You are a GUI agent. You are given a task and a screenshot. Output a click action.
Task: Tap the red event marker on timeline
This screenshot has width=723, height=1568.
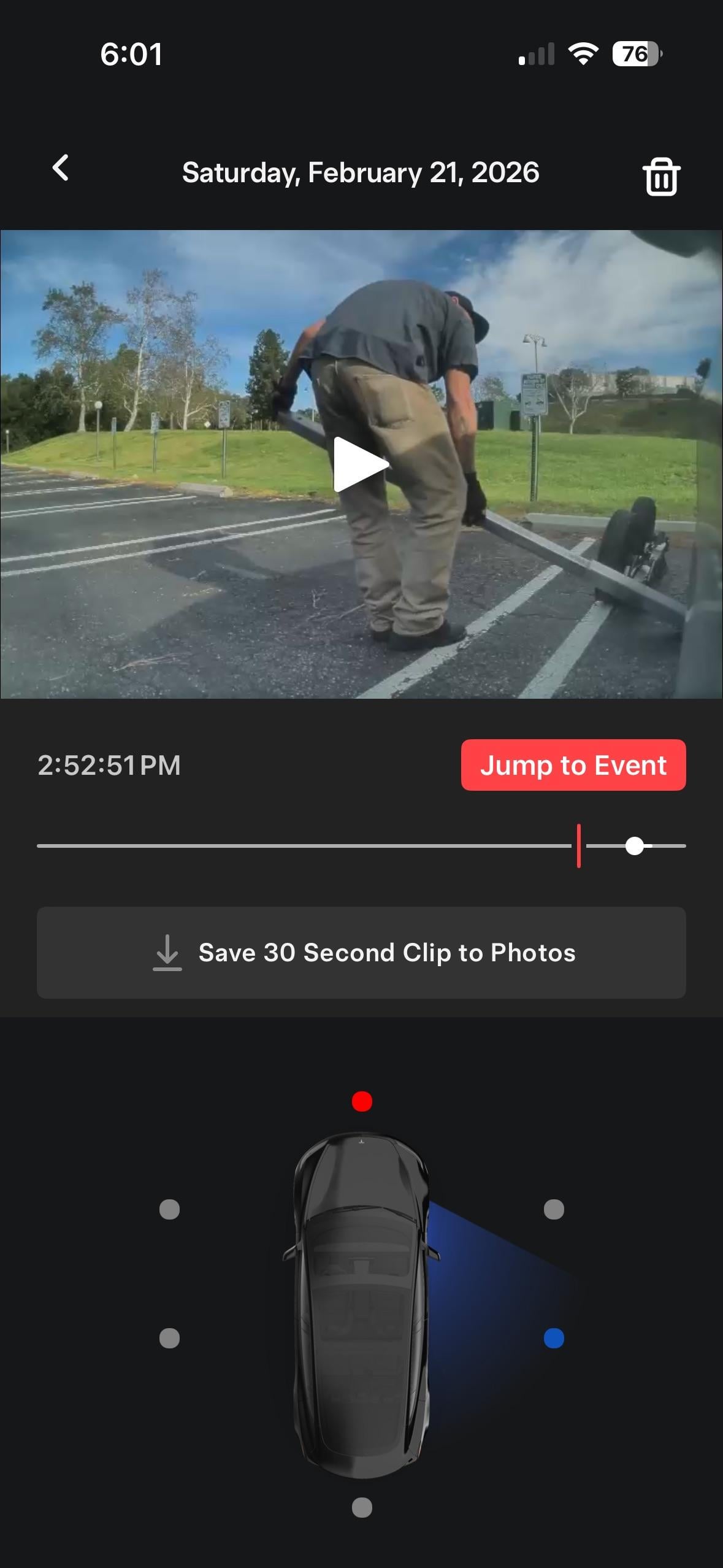pos(578,845)
